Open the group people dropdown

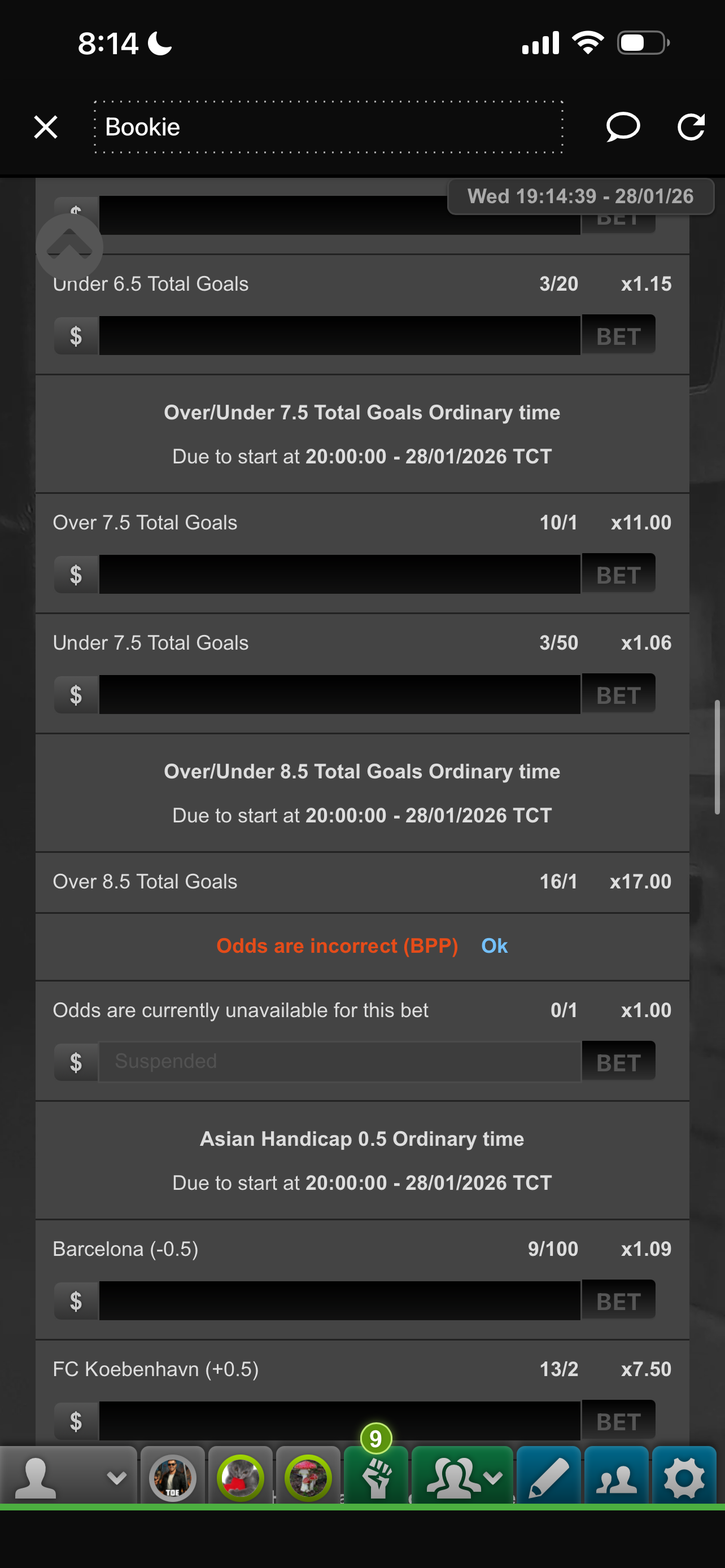tap(462, 1477)
